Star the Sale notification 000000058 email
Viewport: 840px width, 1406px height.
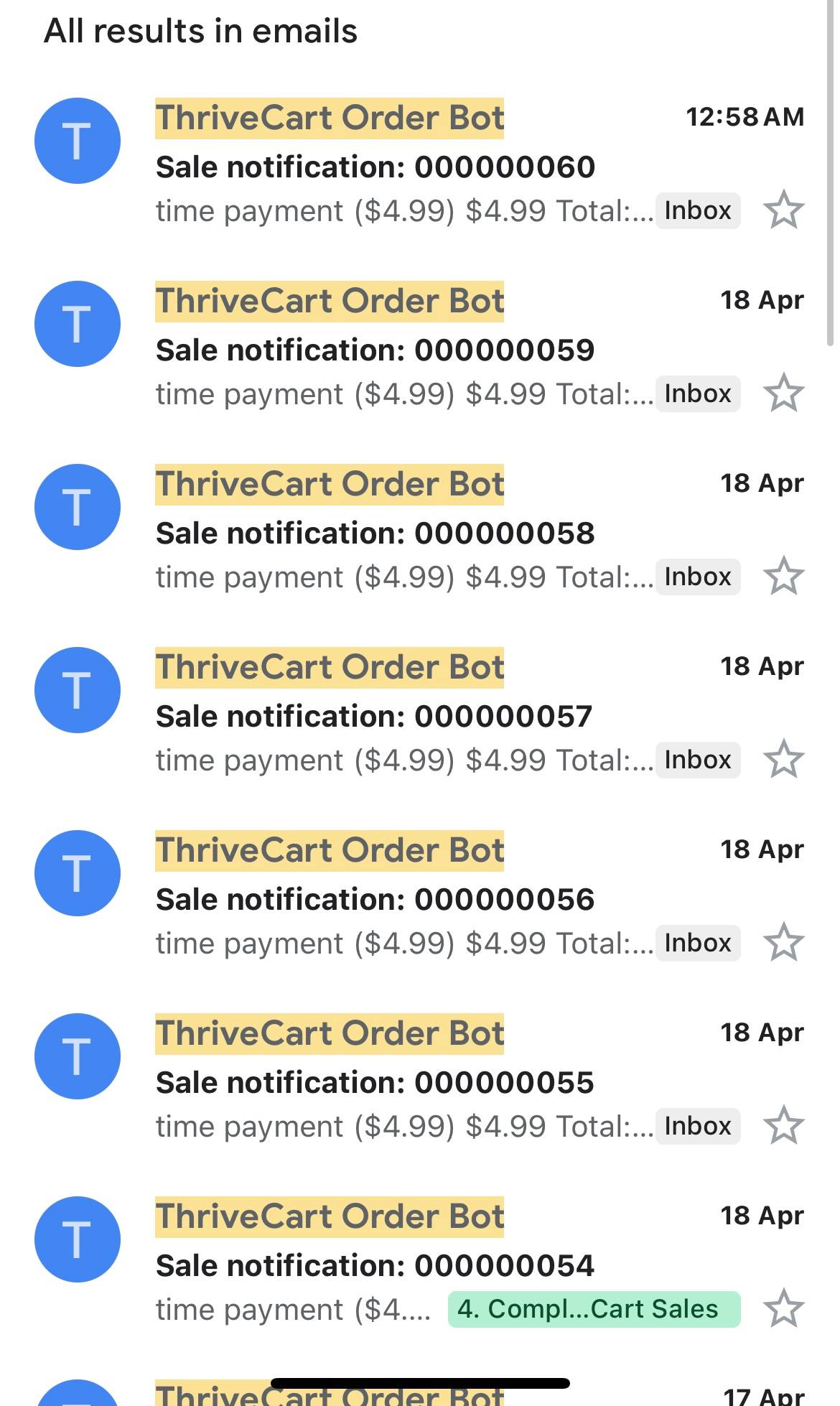(x=783, y=577)
